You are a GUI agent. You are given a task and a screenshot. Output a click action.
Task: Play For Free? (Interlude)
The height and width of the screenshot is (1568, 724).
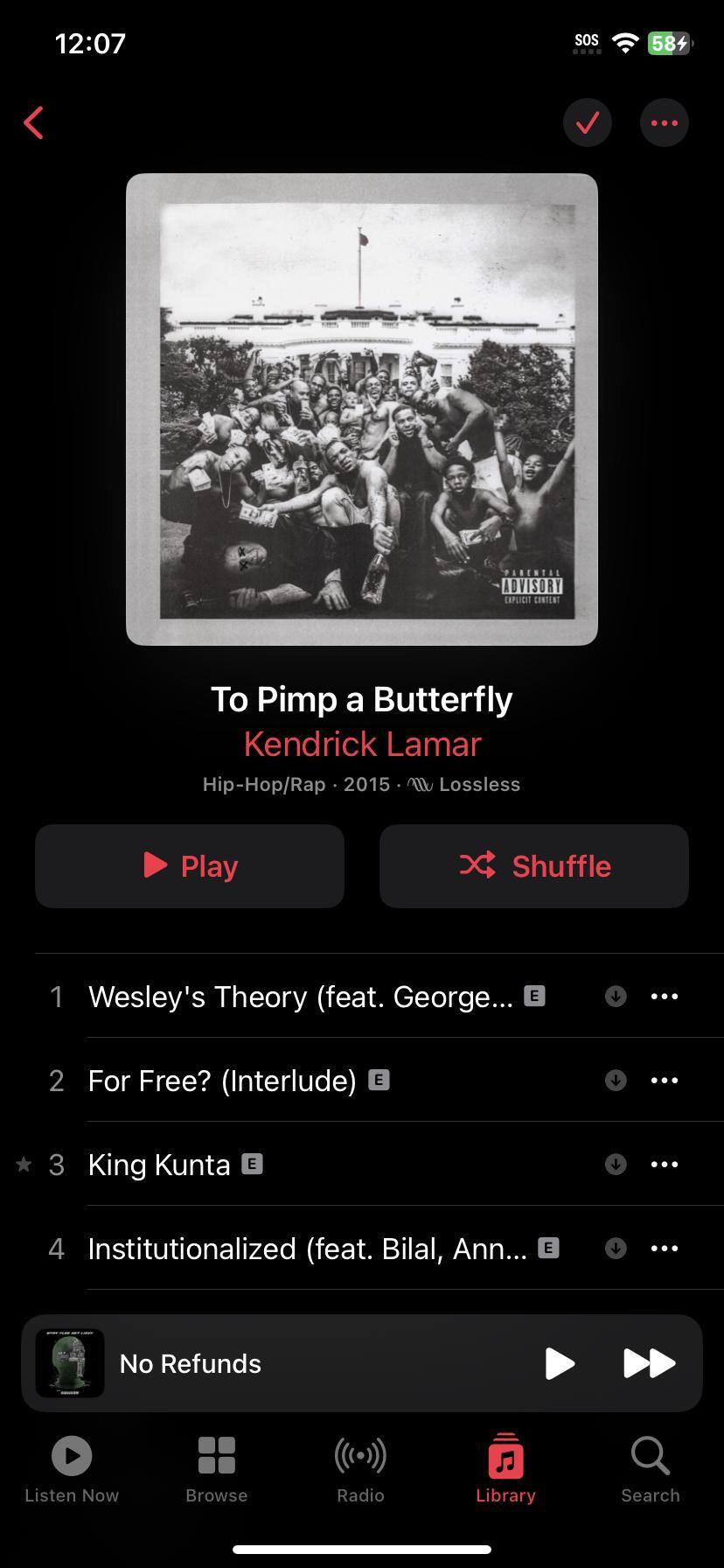click(x=222, y=1081)
